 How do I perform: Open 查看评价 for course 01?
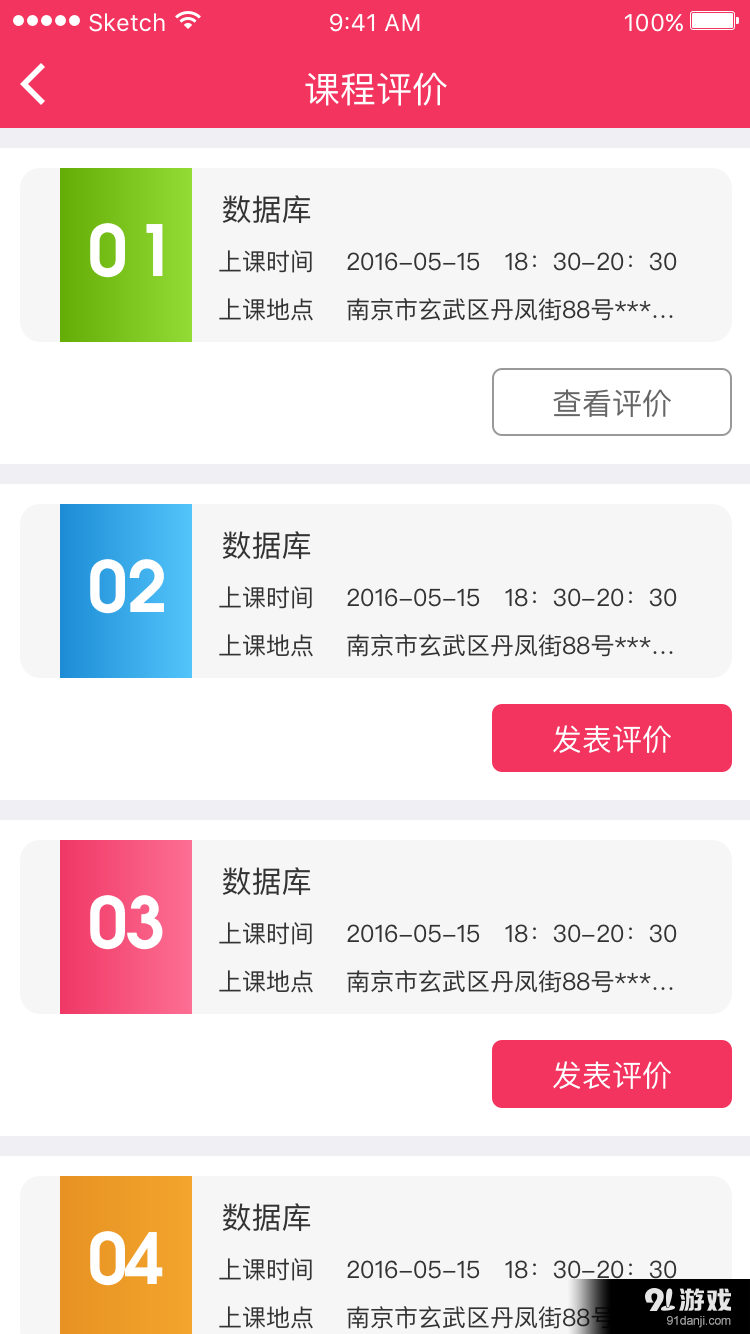[x=611, y=402]
